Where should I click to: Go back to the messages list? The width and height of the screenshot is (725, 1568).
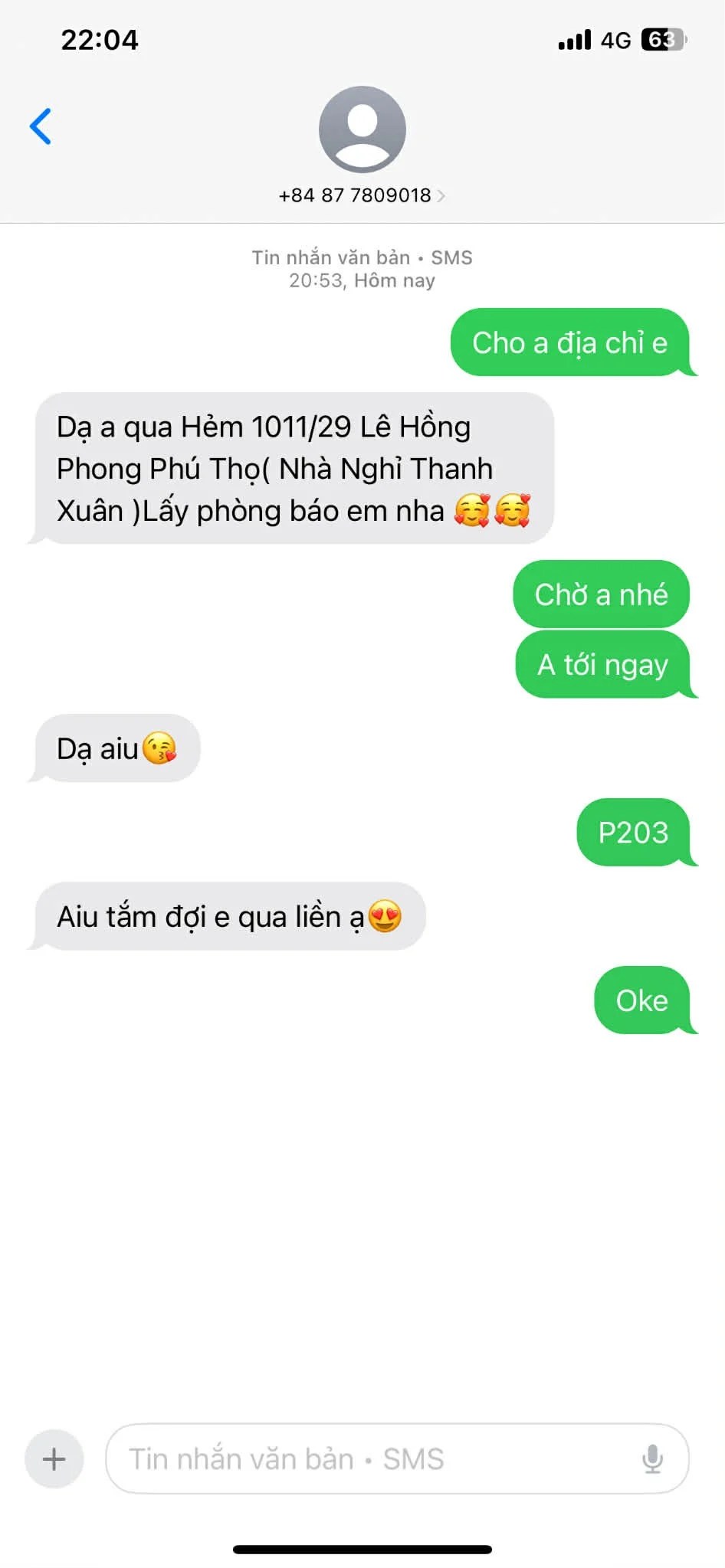coord(41,126)
